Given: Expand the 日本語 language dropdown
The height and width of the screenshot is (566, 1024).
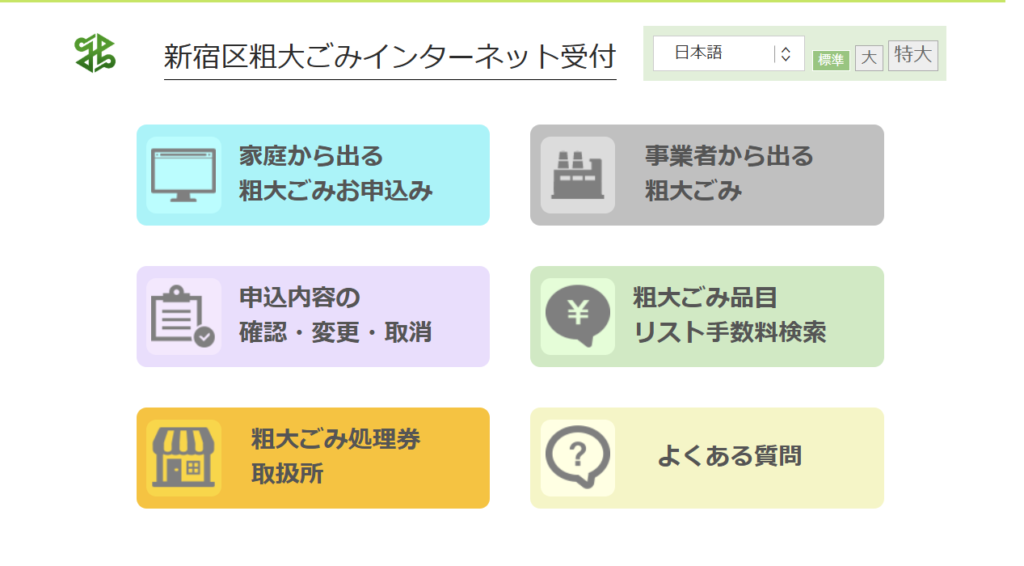Looking at the screenshot, I should click(x=728, y=54).
